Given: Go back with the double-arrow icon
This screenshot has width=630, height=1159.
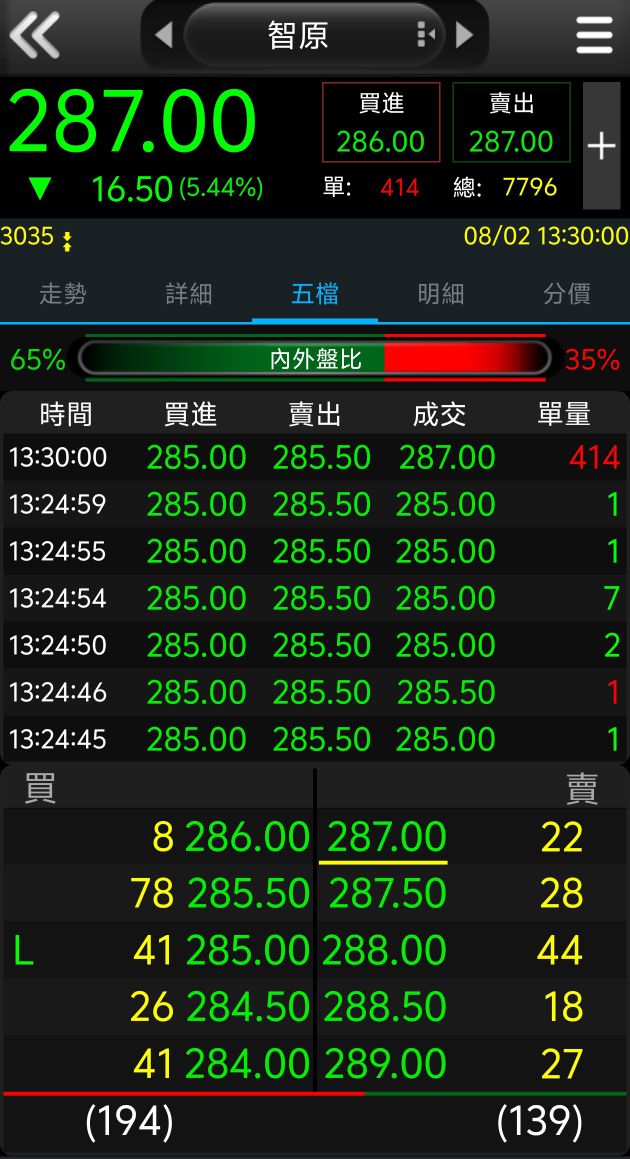Looking at the screenshot, I should pos(34,36).
